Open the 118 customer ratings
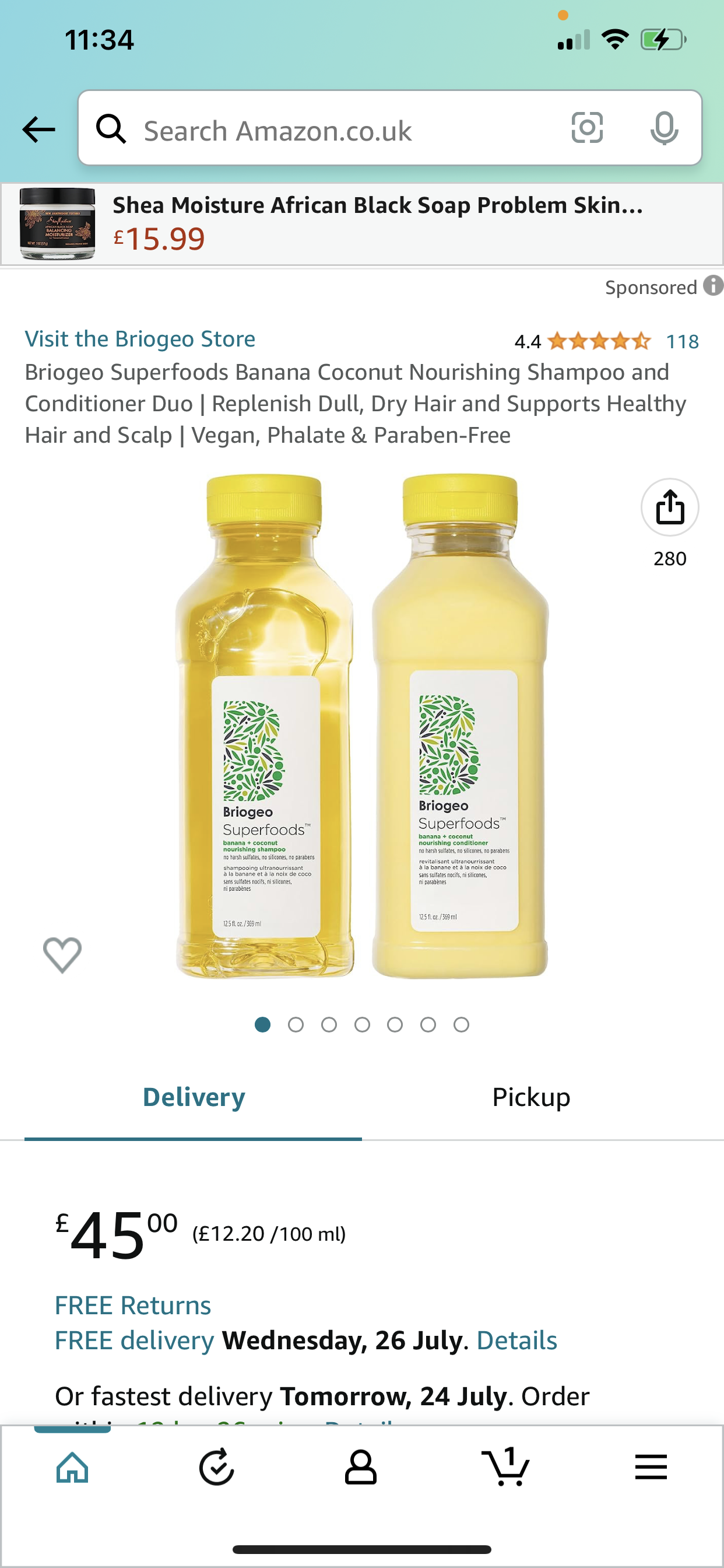Viewport: 724px width, 1568px height. tap(682, 341)
